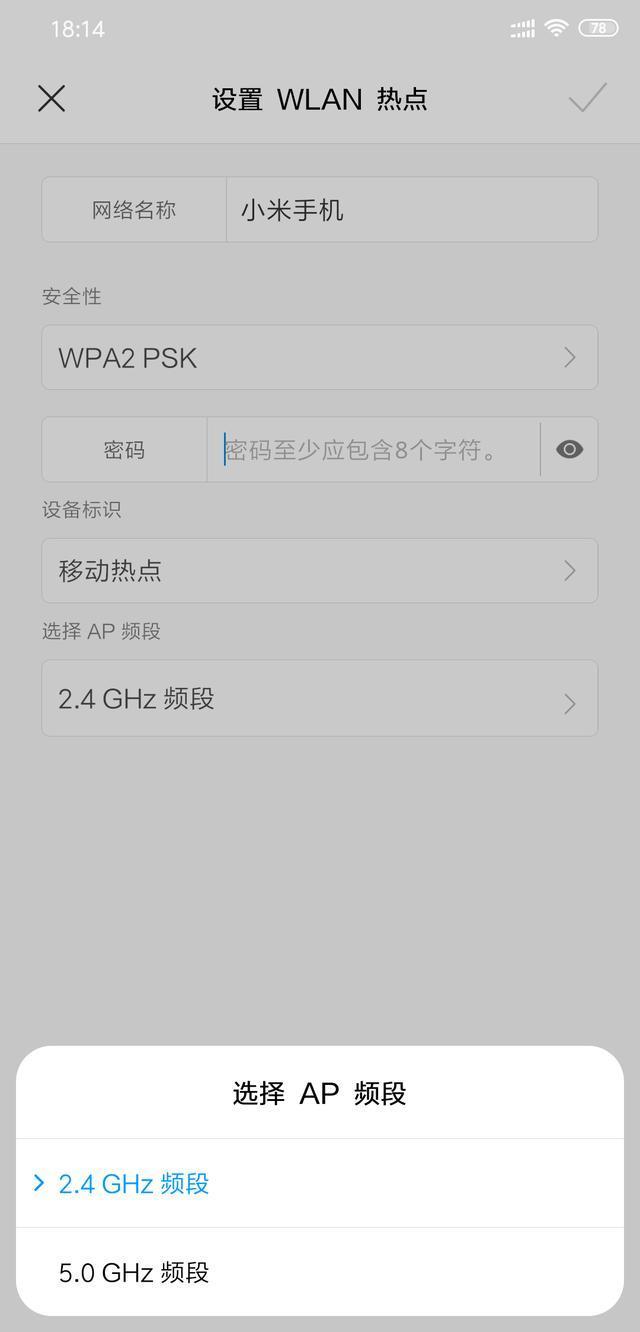This screenshot has width=640, height=1332.
Task: Edit the network name field
Action: point(410,210)
